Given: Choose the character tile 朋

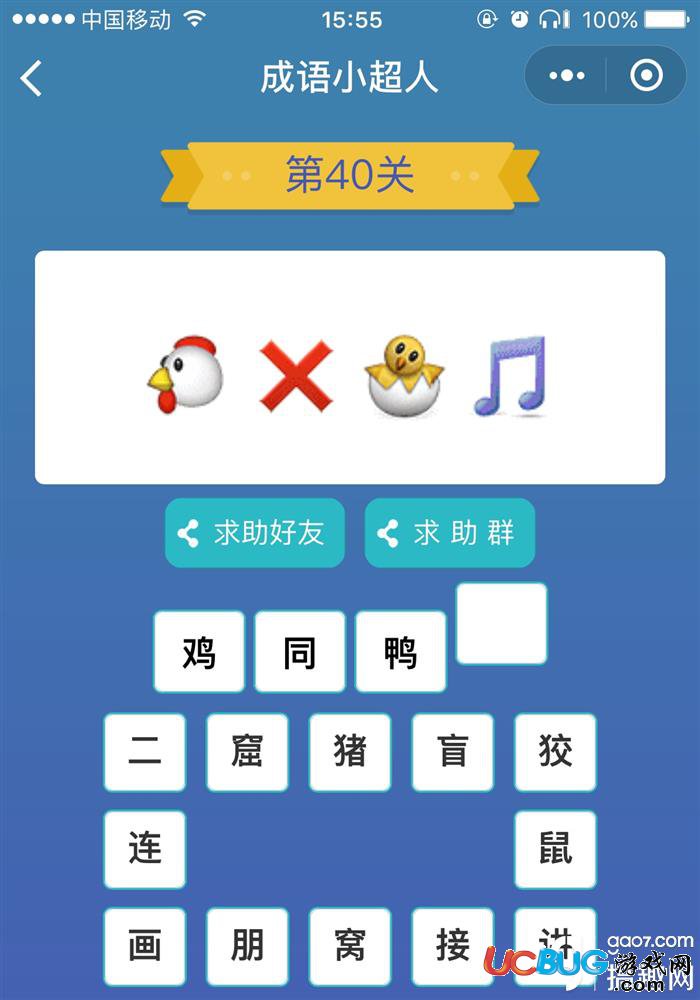Looking at the screenshot, I should [247, 946].
